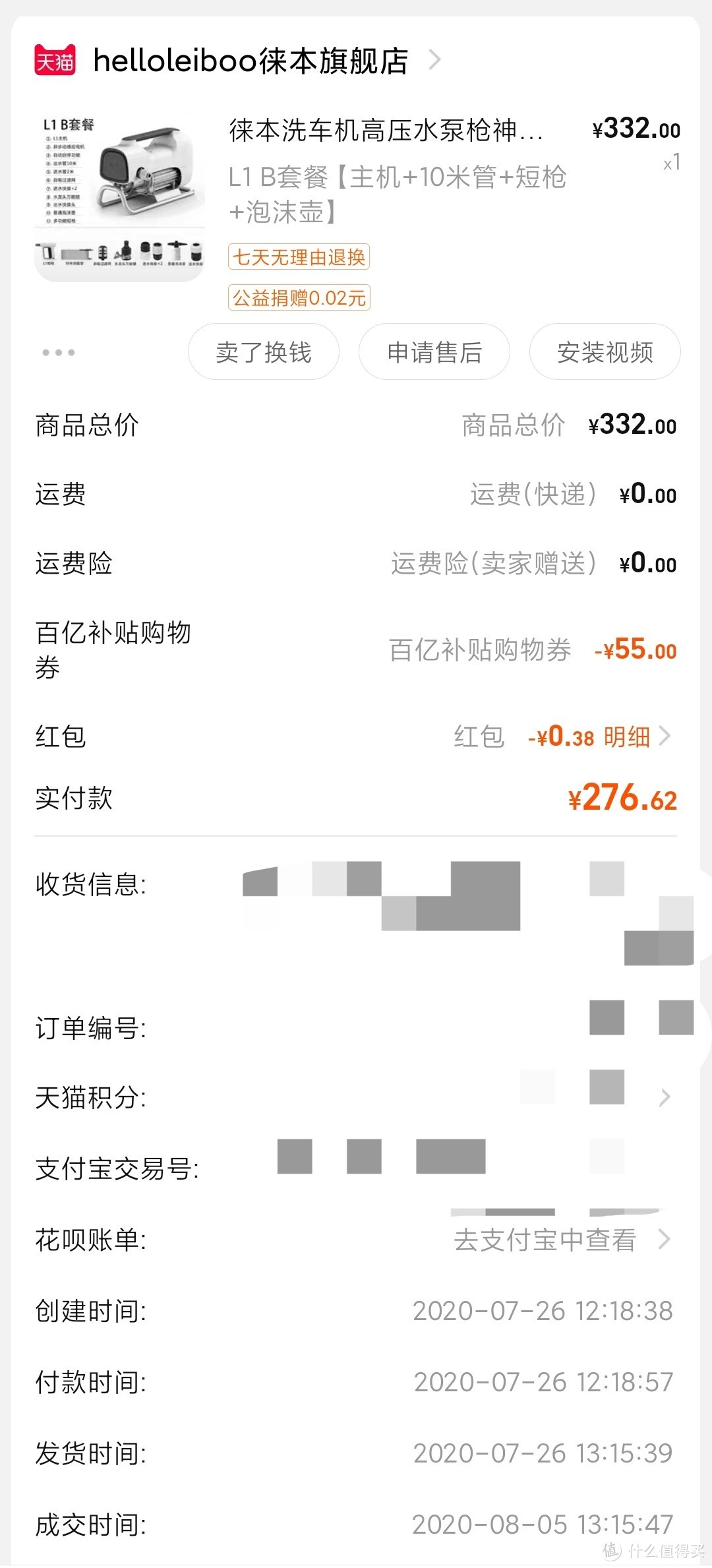Click the 安装视频 button
Screen dimensions: 712x1568
605,353
